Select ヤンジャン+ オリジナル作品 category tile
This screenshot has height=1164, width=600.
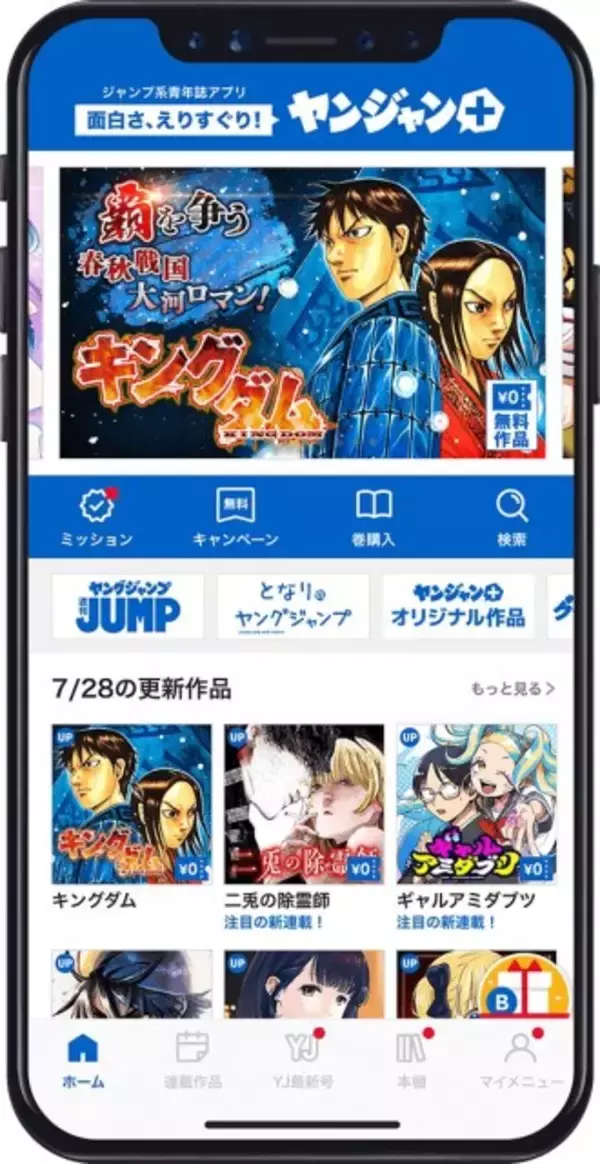[x=458, y=606]
